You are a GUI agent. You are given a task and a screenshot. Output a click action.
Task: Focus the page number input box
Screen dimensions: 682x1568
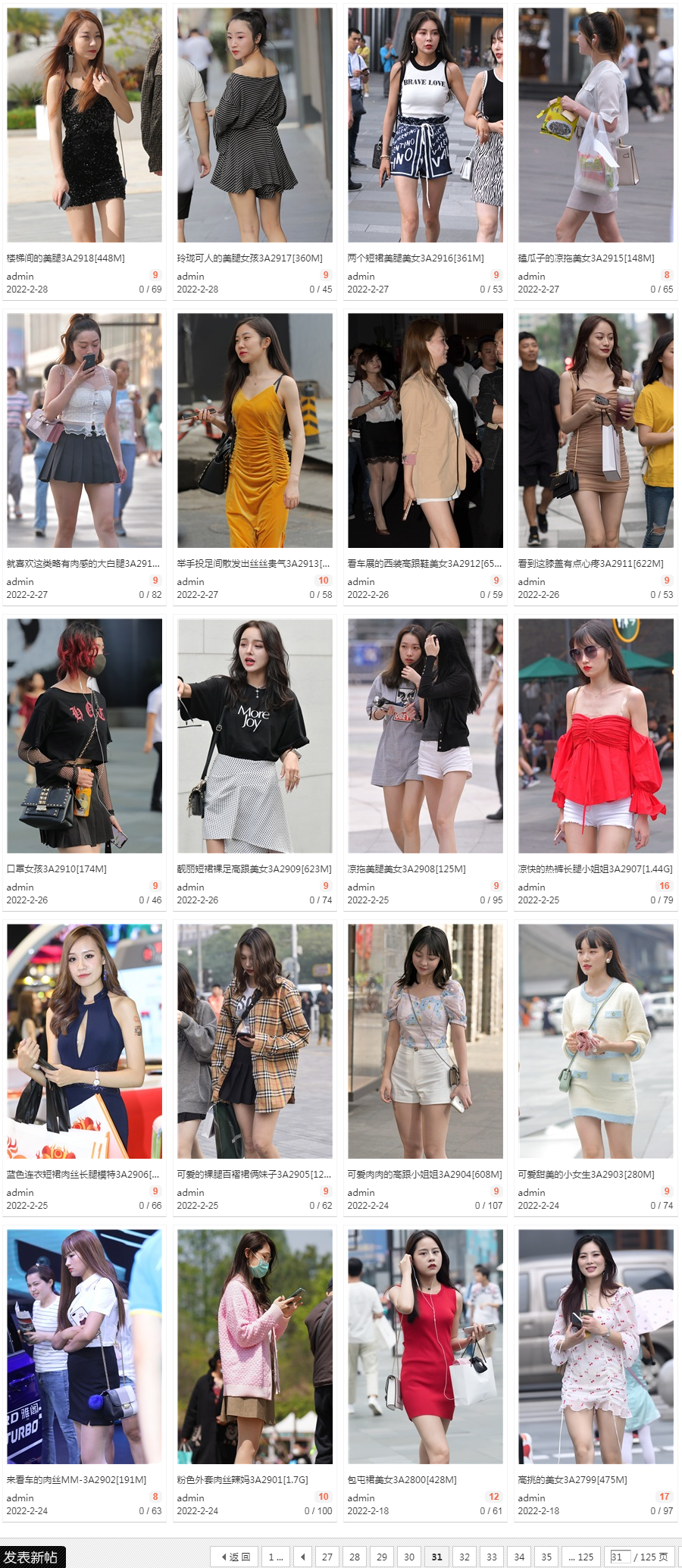[621, 1557]
